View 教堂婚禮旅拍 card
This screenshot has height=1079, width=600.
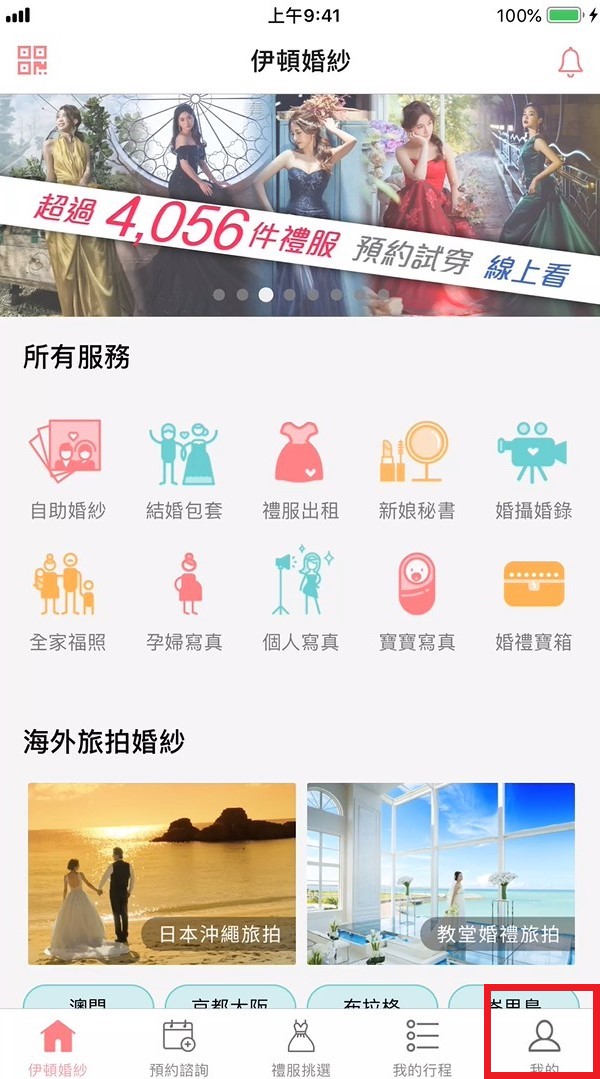(x=440, y=874)
